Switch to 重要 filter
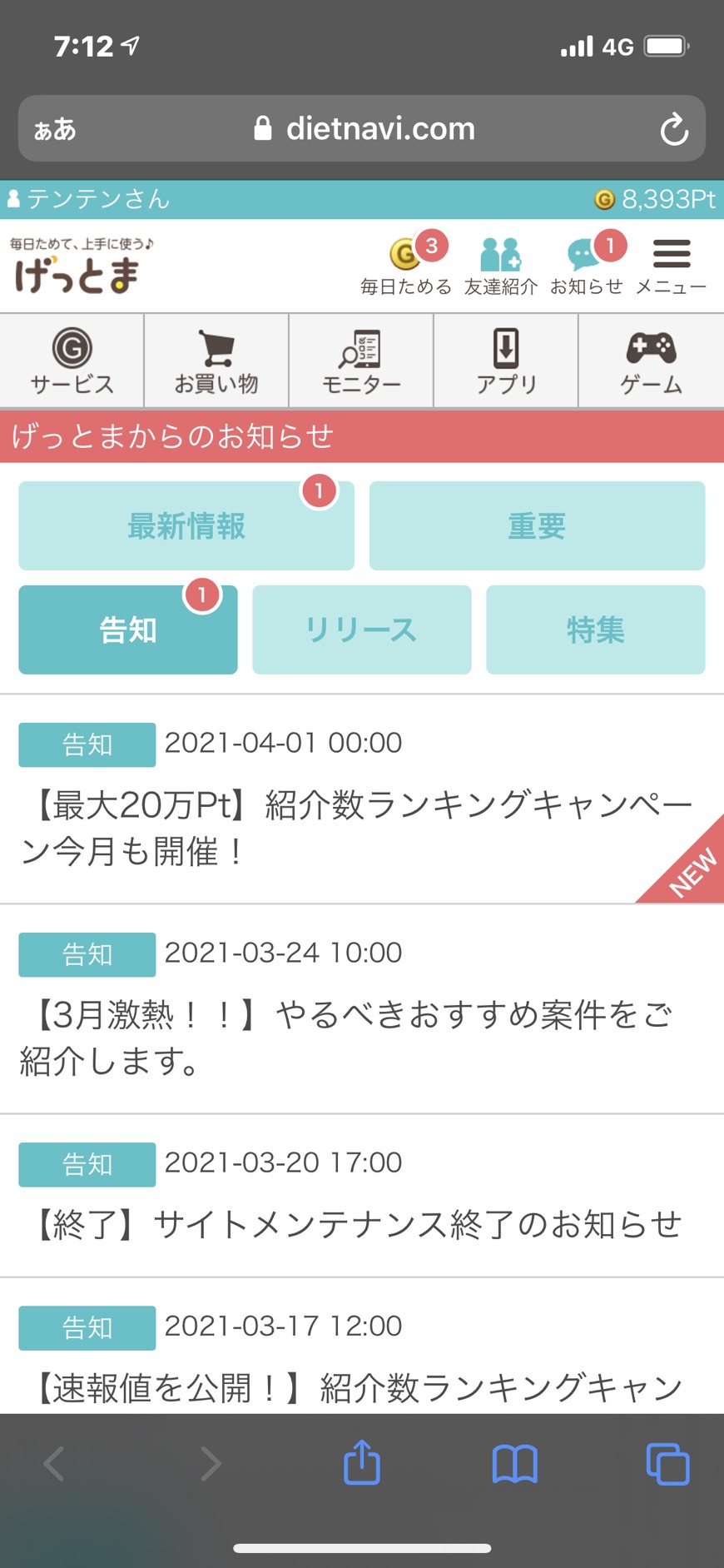724x1568 pixels. [537, 525]
